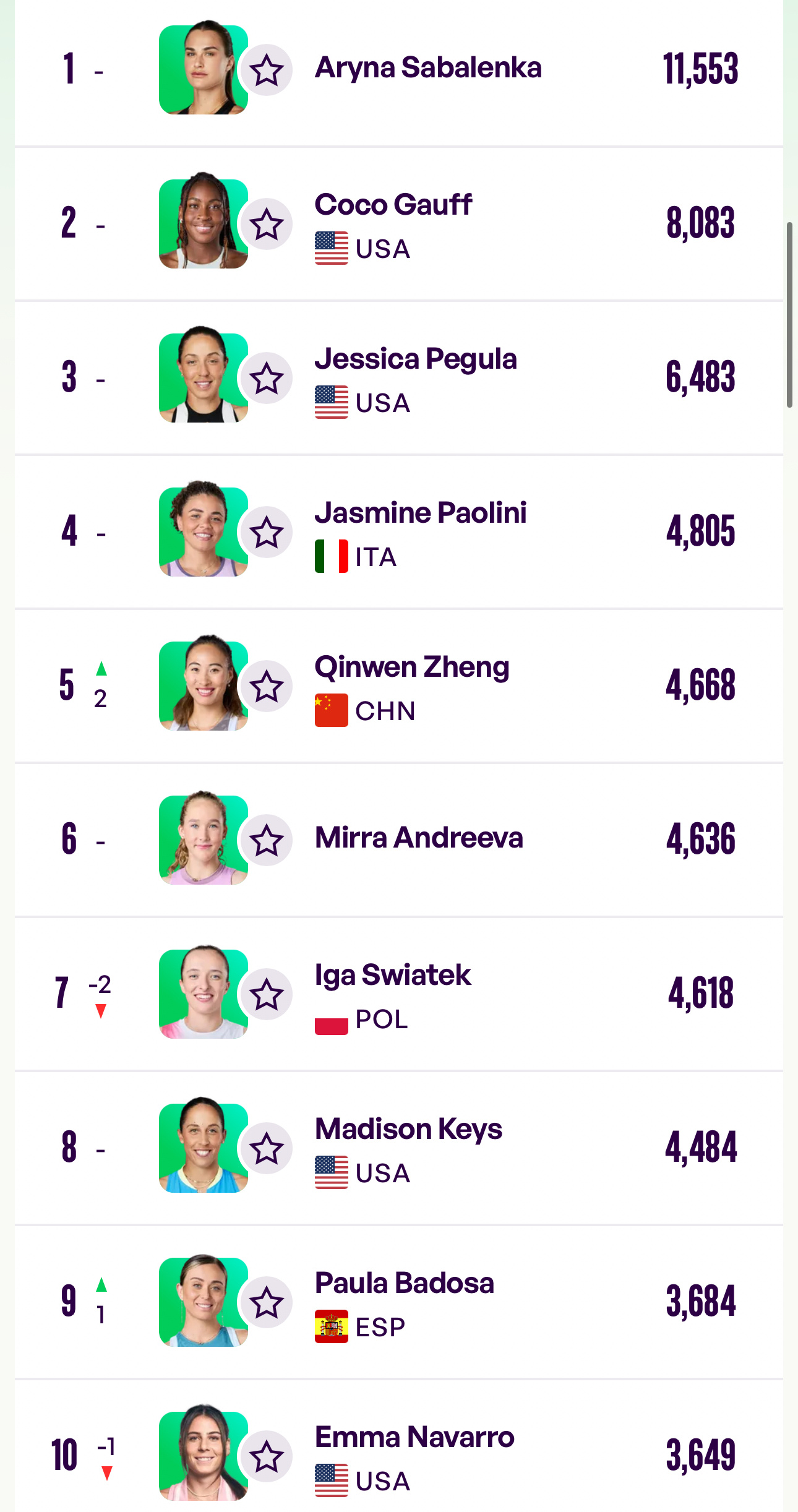This screenshot has width=798, height=1512.
Task: Tap the star beside Mirra Andreeva
Action: [267, 840]
